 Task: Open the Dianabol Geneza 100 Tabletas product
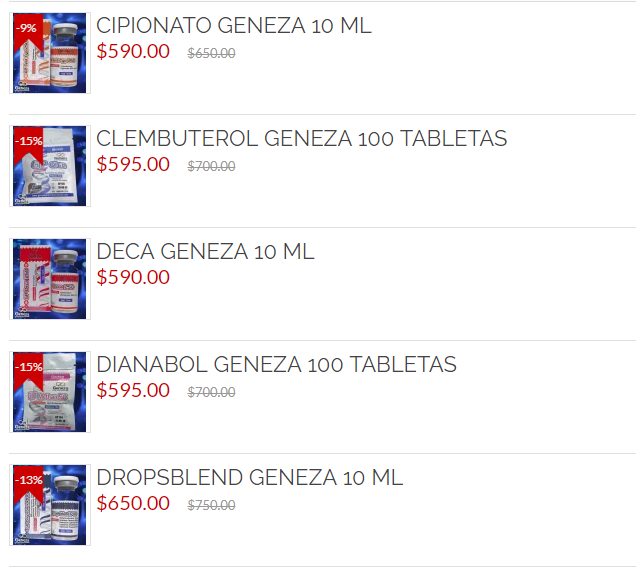point(276,365)
